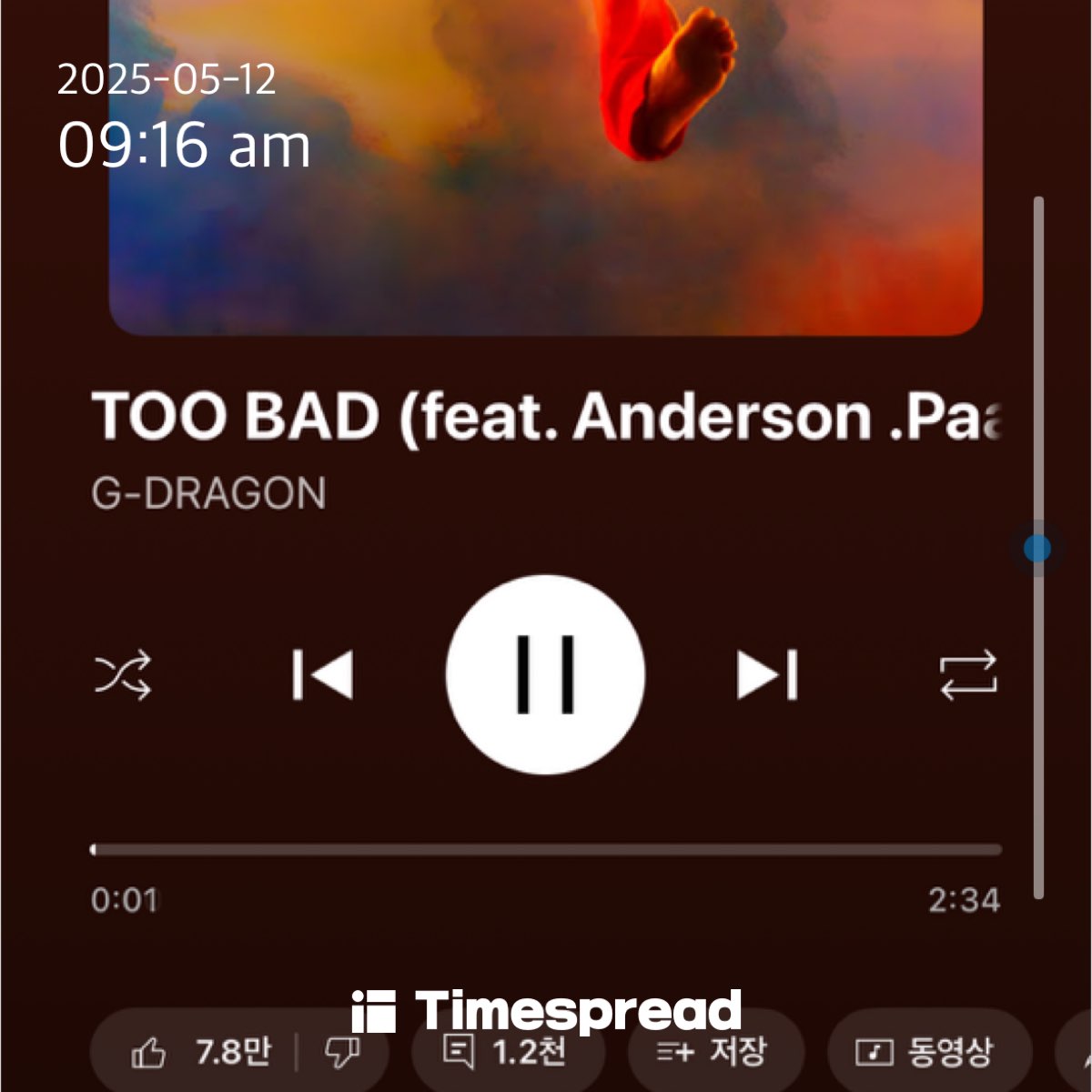1092x1092 pixels.
Task: Save the song with the 저장 chip
Action: coord(713,1053)
